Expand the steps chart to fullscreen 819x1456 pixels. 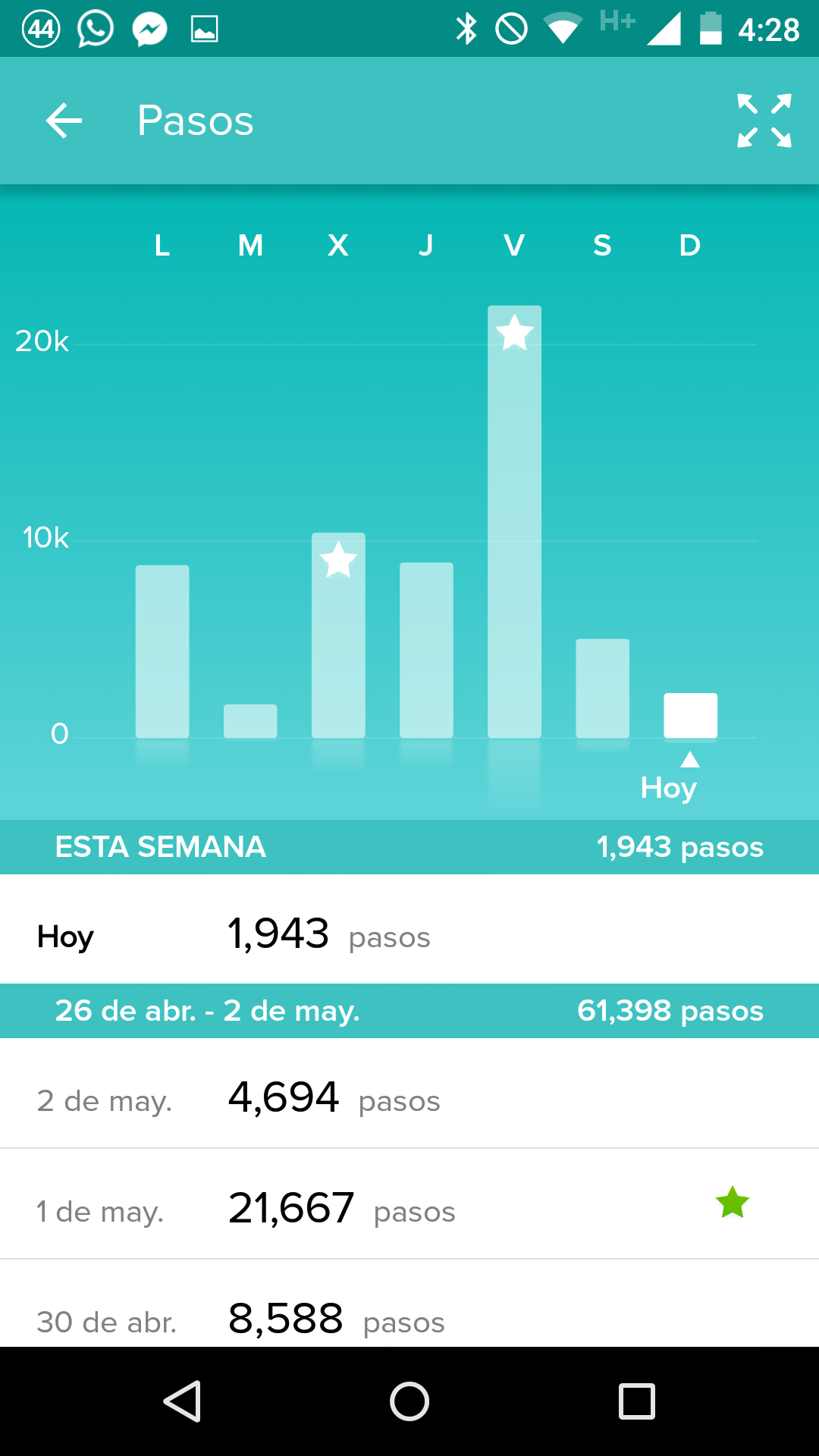[x=764, y=121]
